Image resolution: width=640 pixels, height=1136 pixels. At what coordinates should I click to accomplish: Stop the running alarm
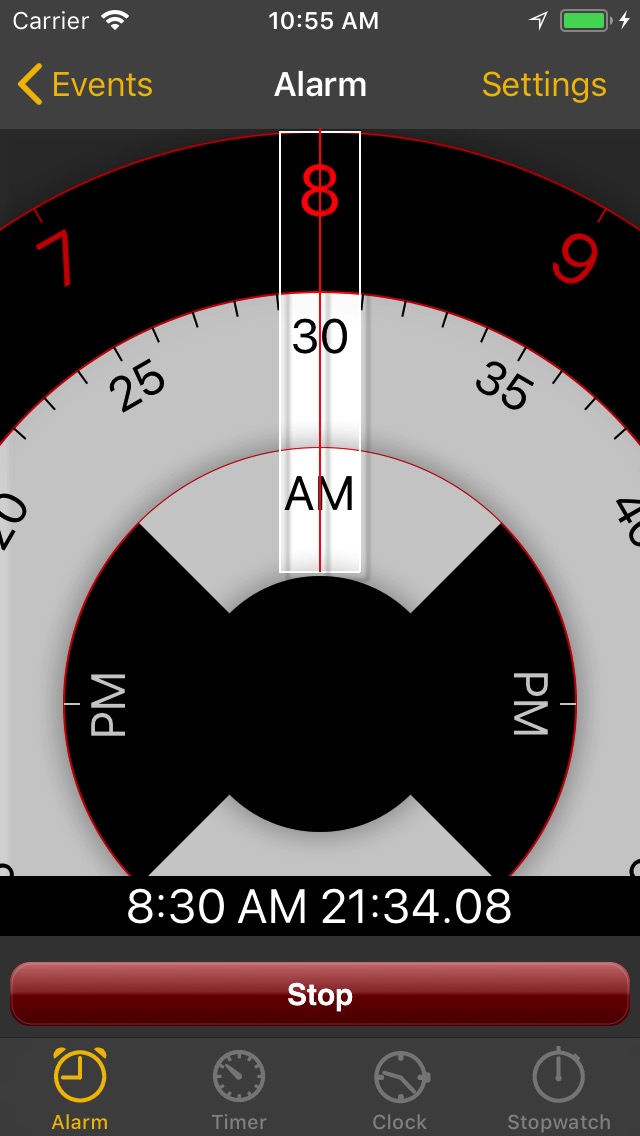320,994
